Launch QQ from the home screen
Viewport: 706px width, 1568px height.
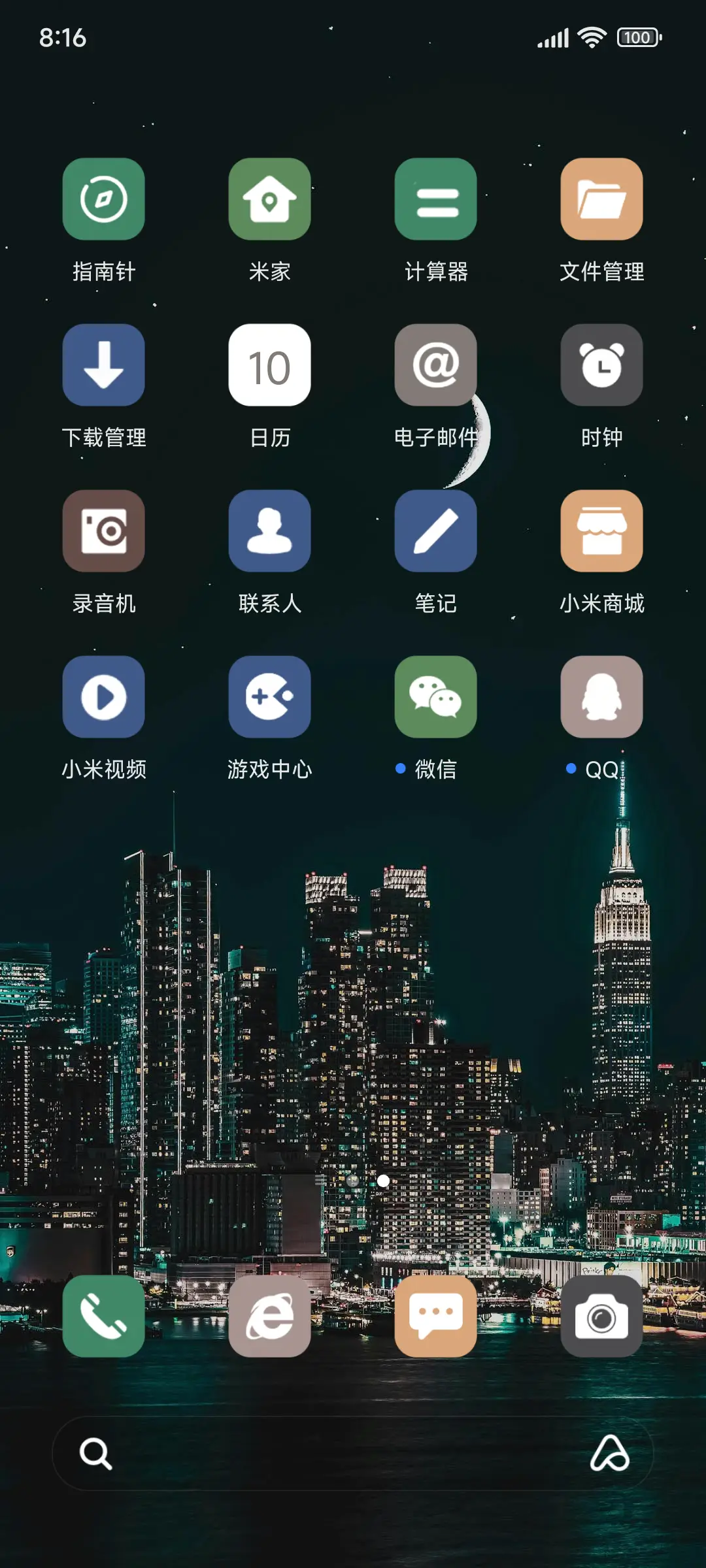click(x=601, y=696)
